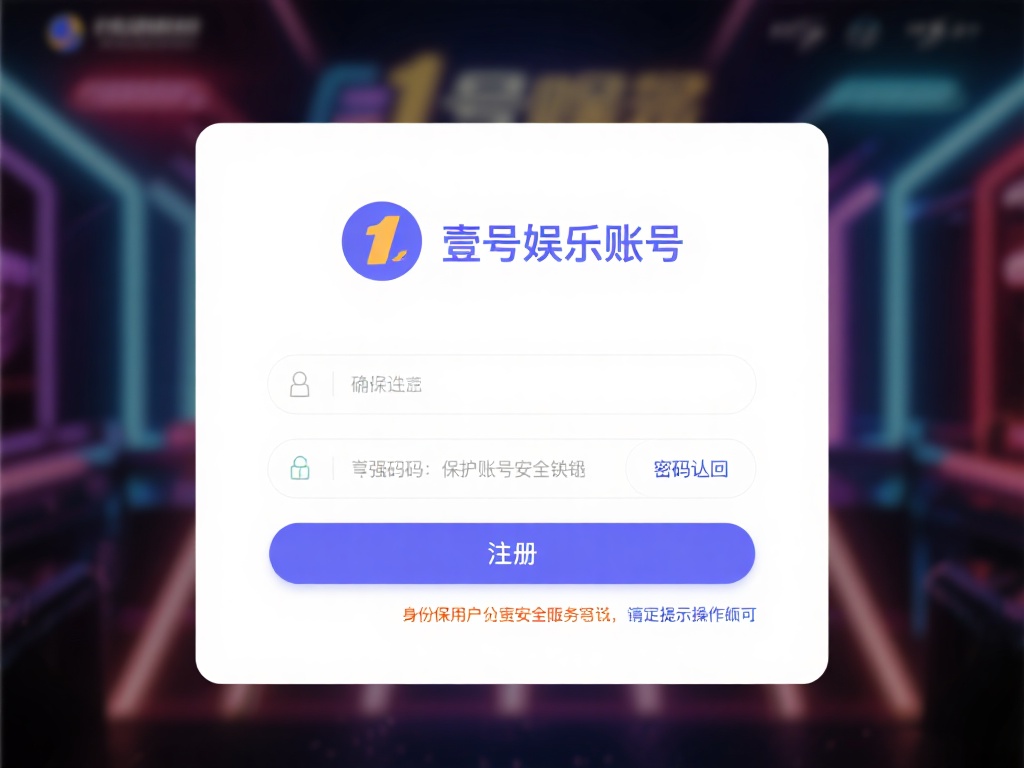This screenshot has height=768, width=1024.
Task: Tap the 密码认回 button
Action: click(x=690, y=468)
